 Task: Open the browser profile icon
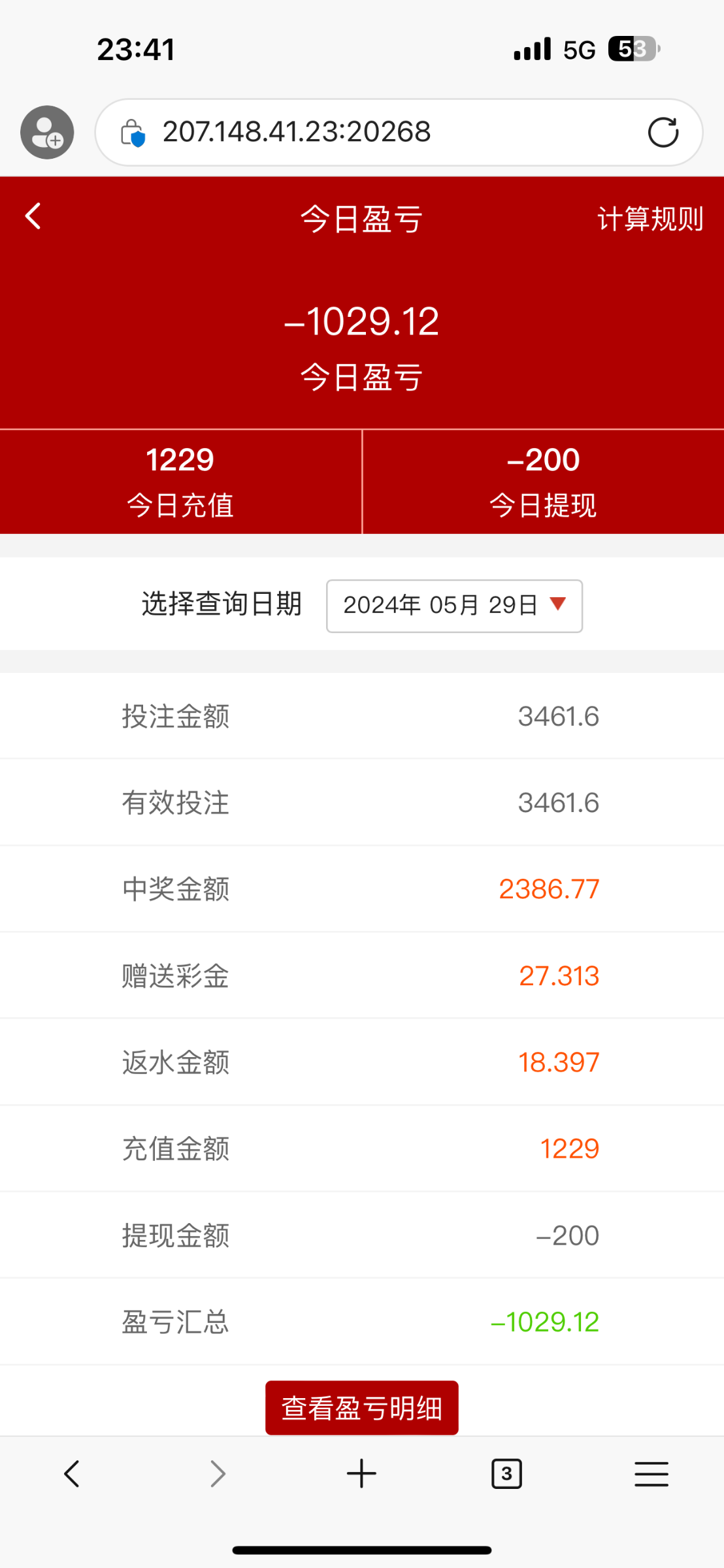pyautogui.click(x=47, y=133)
